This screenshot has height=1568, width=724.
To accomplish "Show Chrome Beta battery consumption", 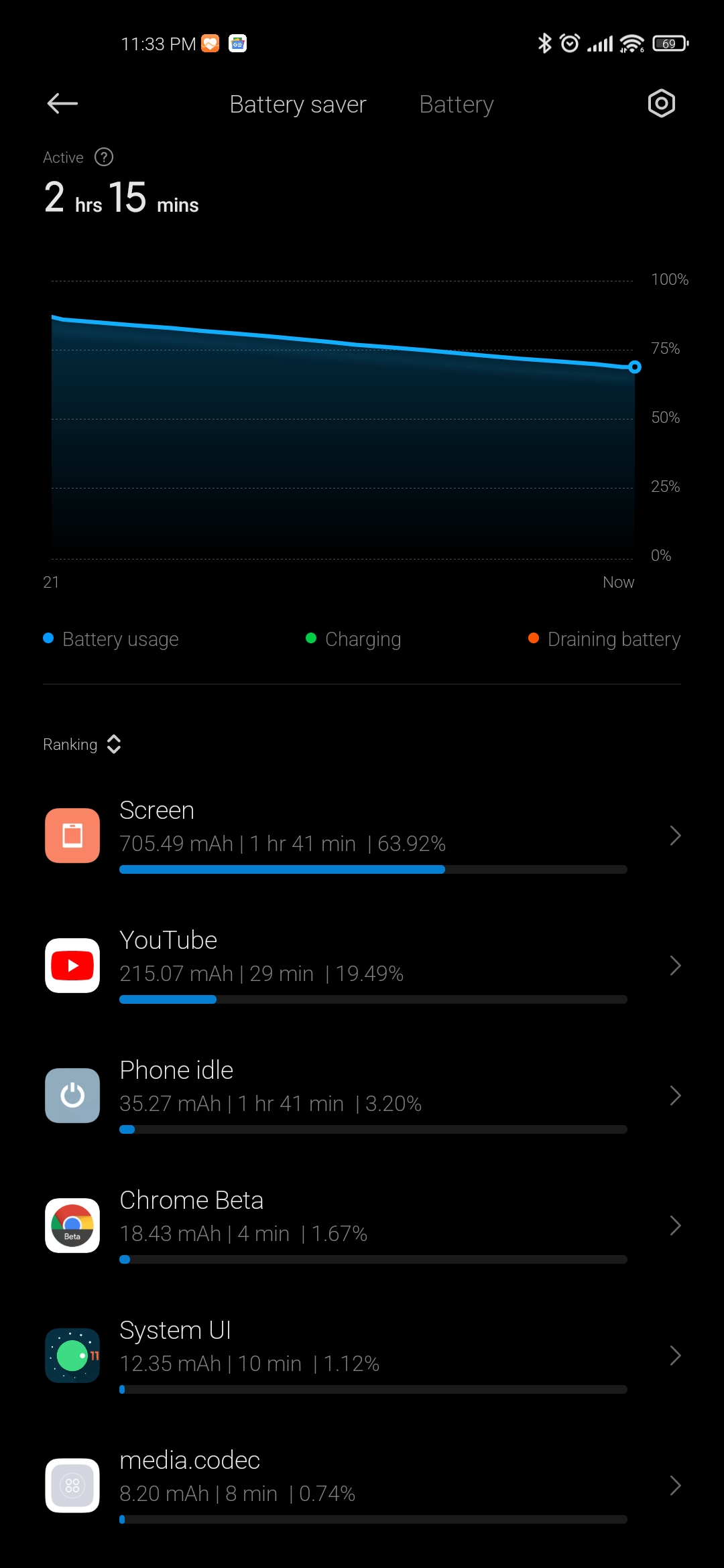I will pos(362,1226).
